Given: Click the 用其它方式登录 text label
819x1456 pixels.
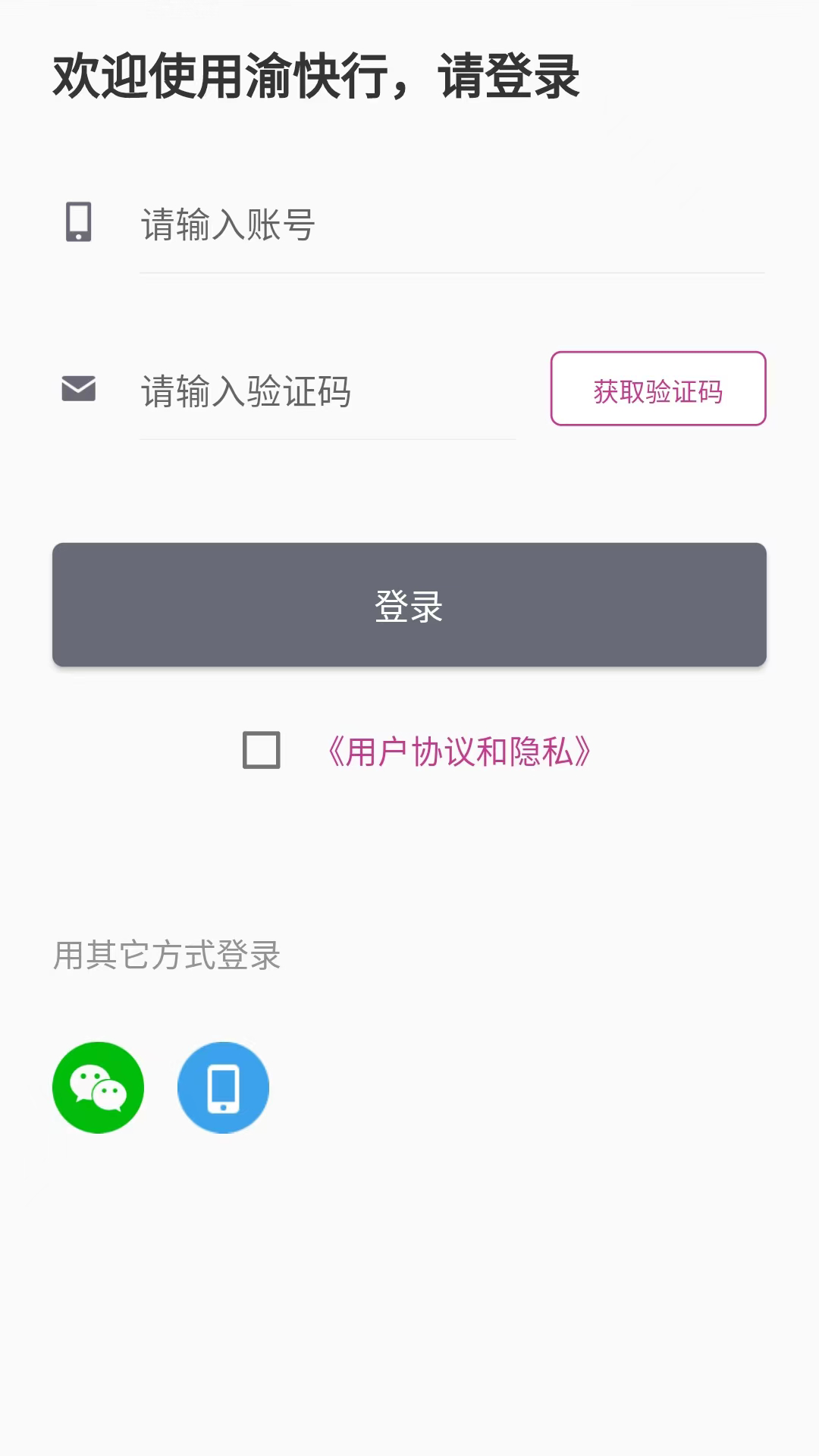Looking at the screenshot, I should pos(166,956).
